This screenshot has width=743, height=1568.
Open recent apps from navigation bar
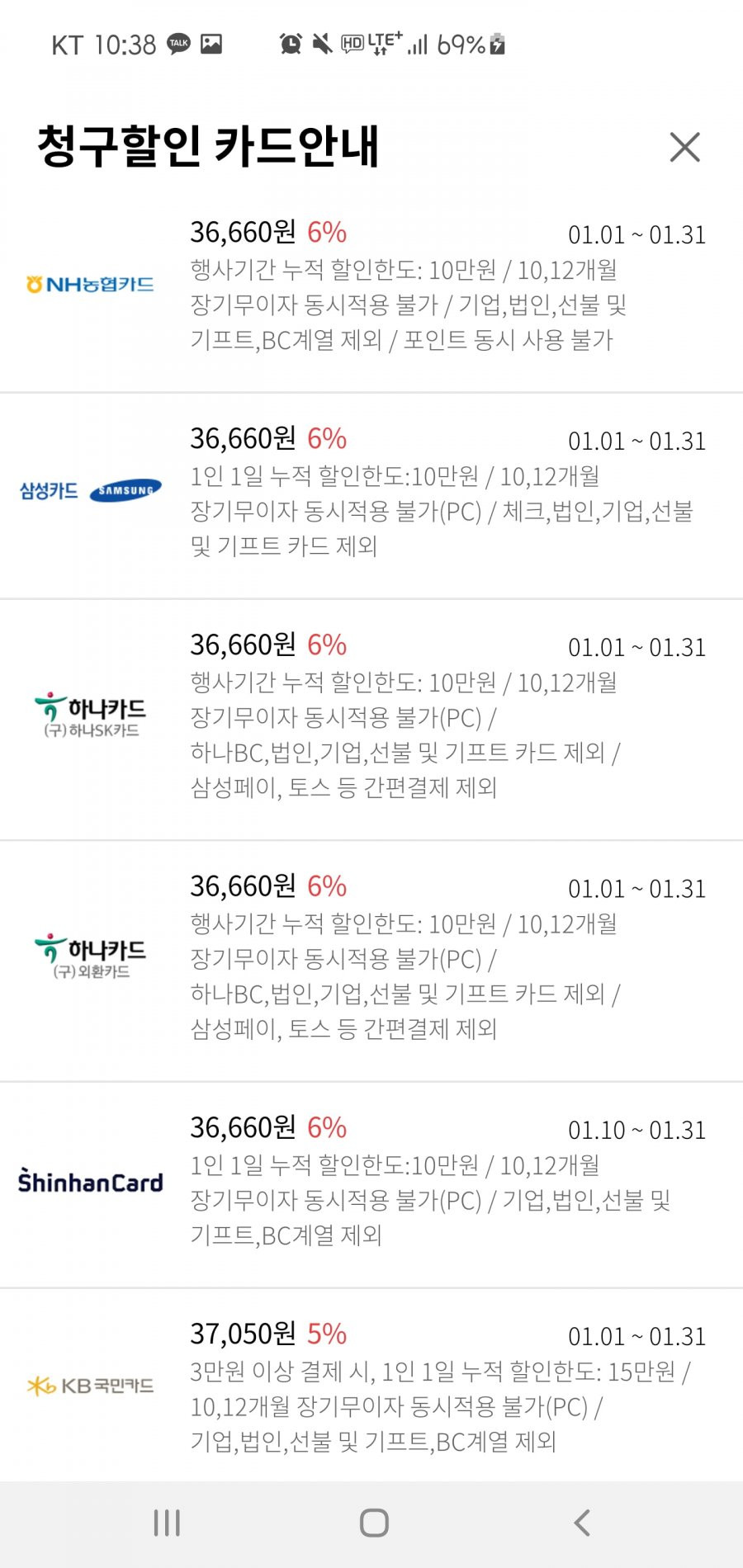[x=167, y=1523]
